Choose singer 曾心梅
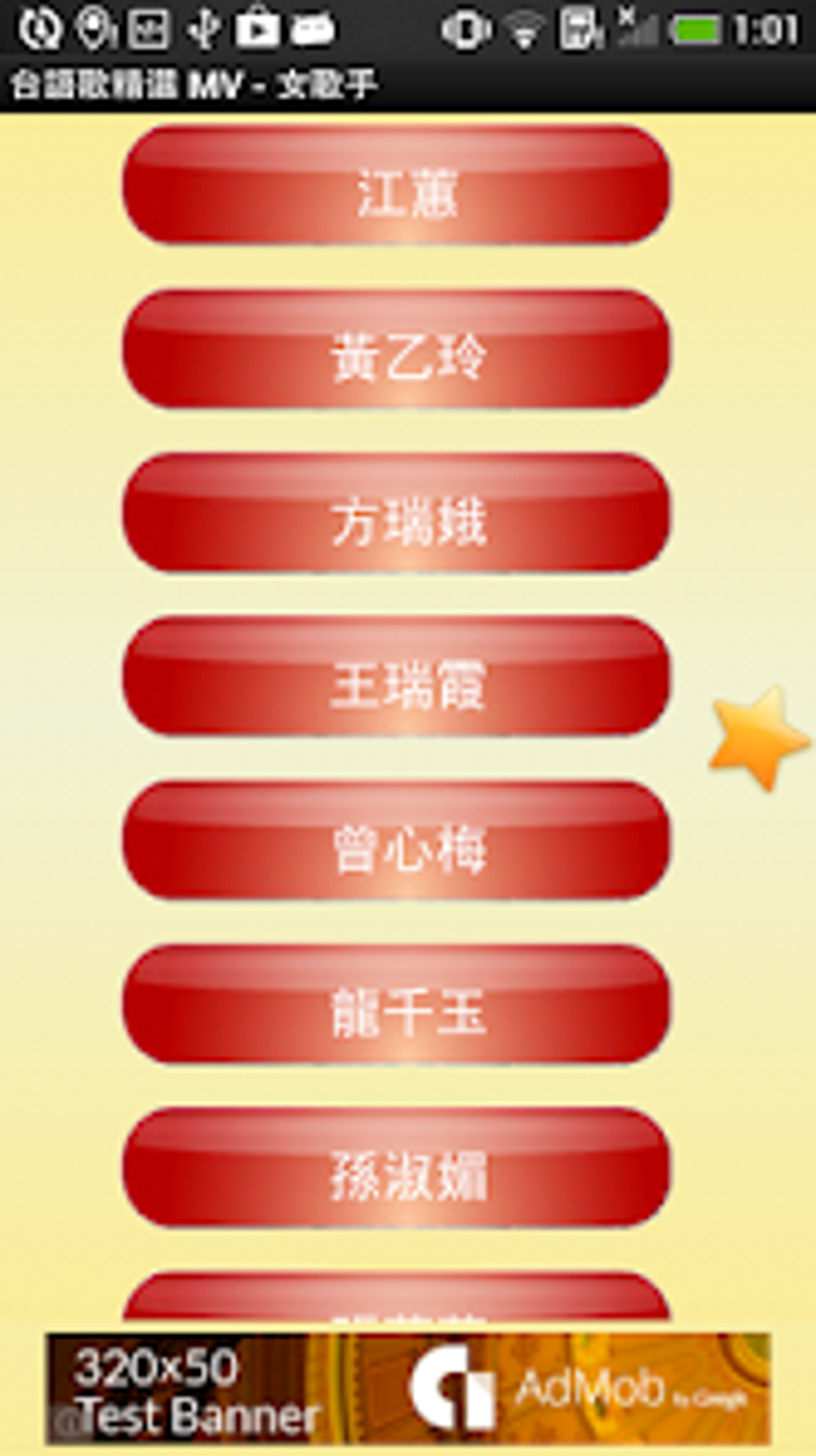The height and width of the screenshot is (1456, 816). click(x=396, y=841)
